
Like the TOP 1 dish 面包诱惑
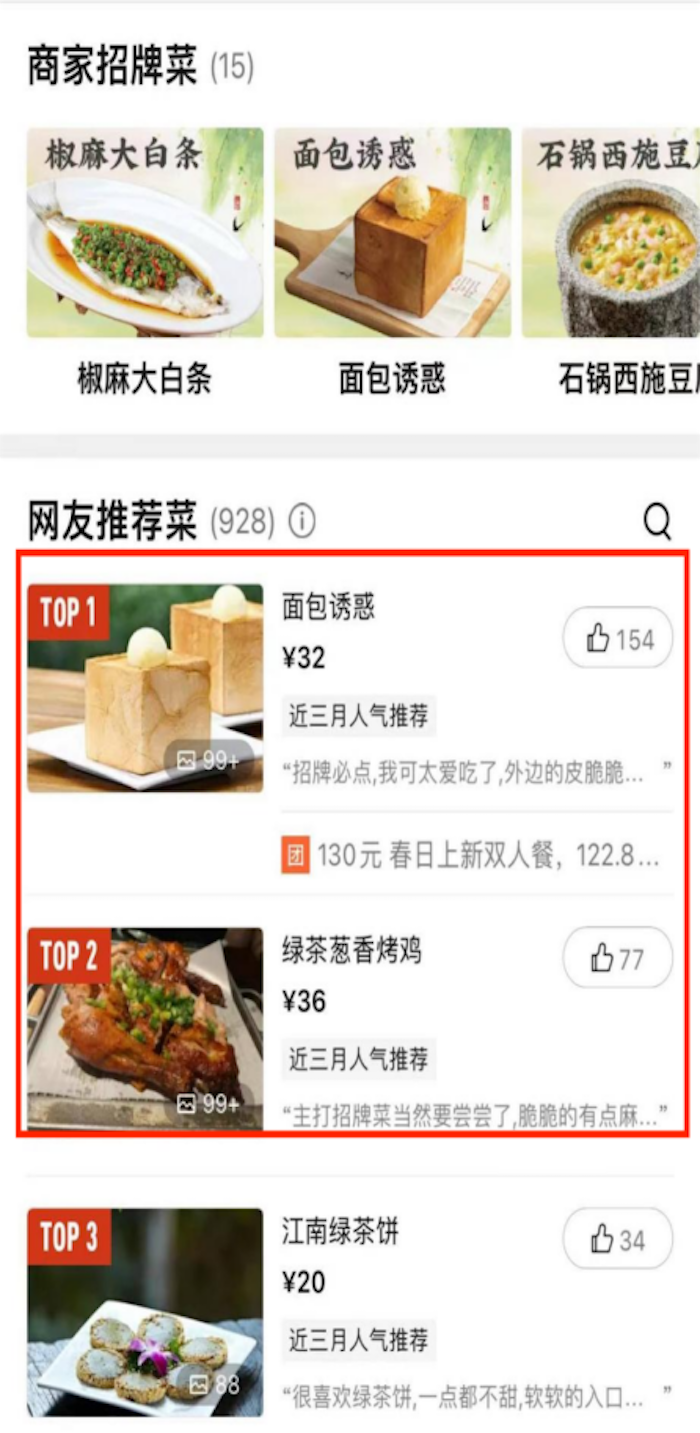(618, 638)
